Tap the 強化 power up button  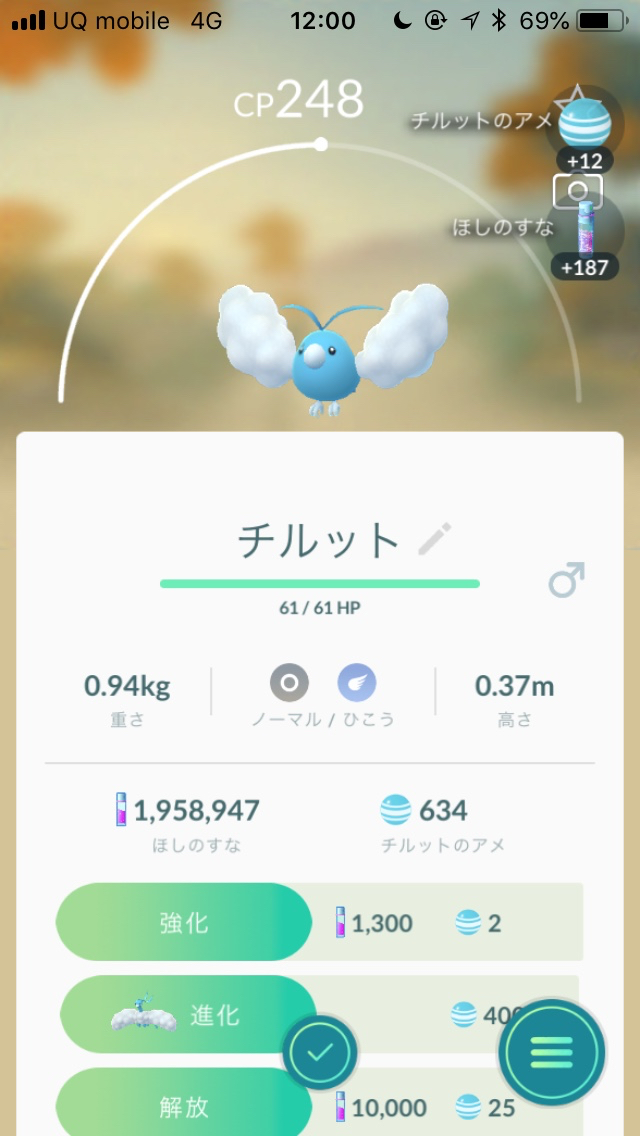pos(185,922)
